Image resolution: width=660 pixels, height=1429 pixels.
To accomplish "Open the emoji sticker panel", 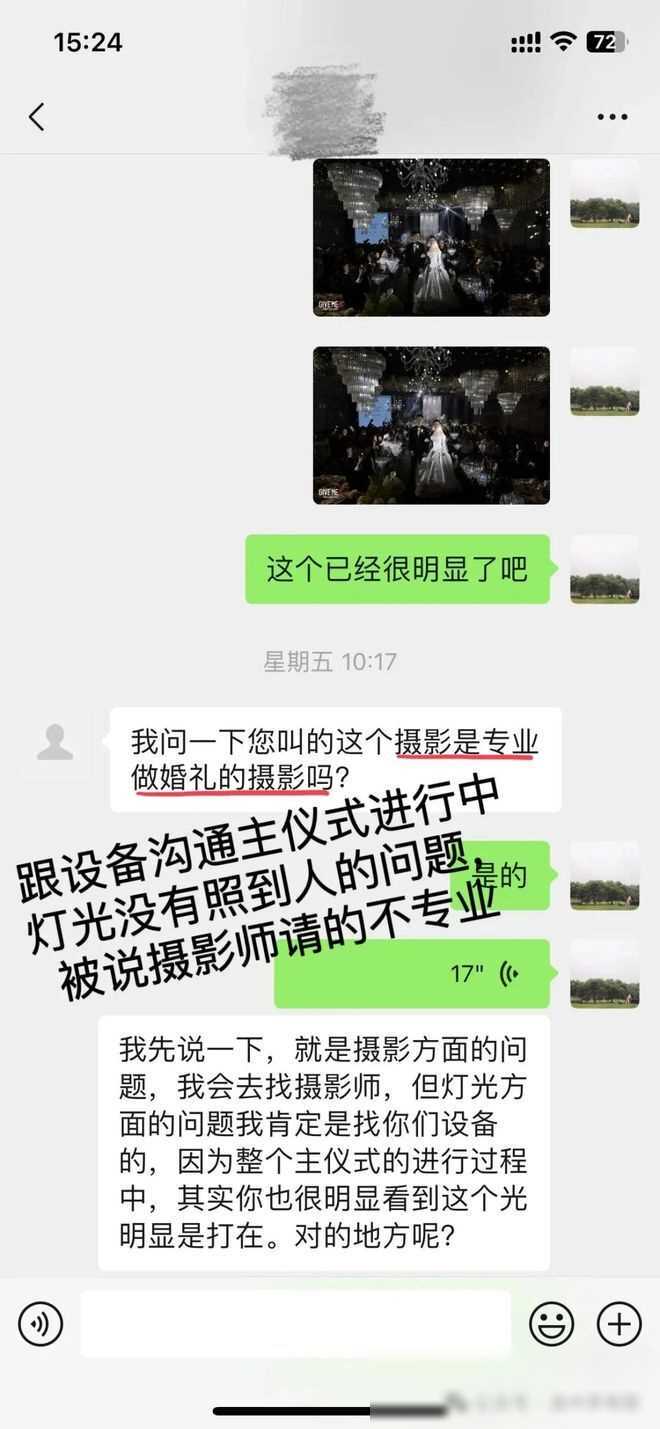I will click(x=551, y=1324).
